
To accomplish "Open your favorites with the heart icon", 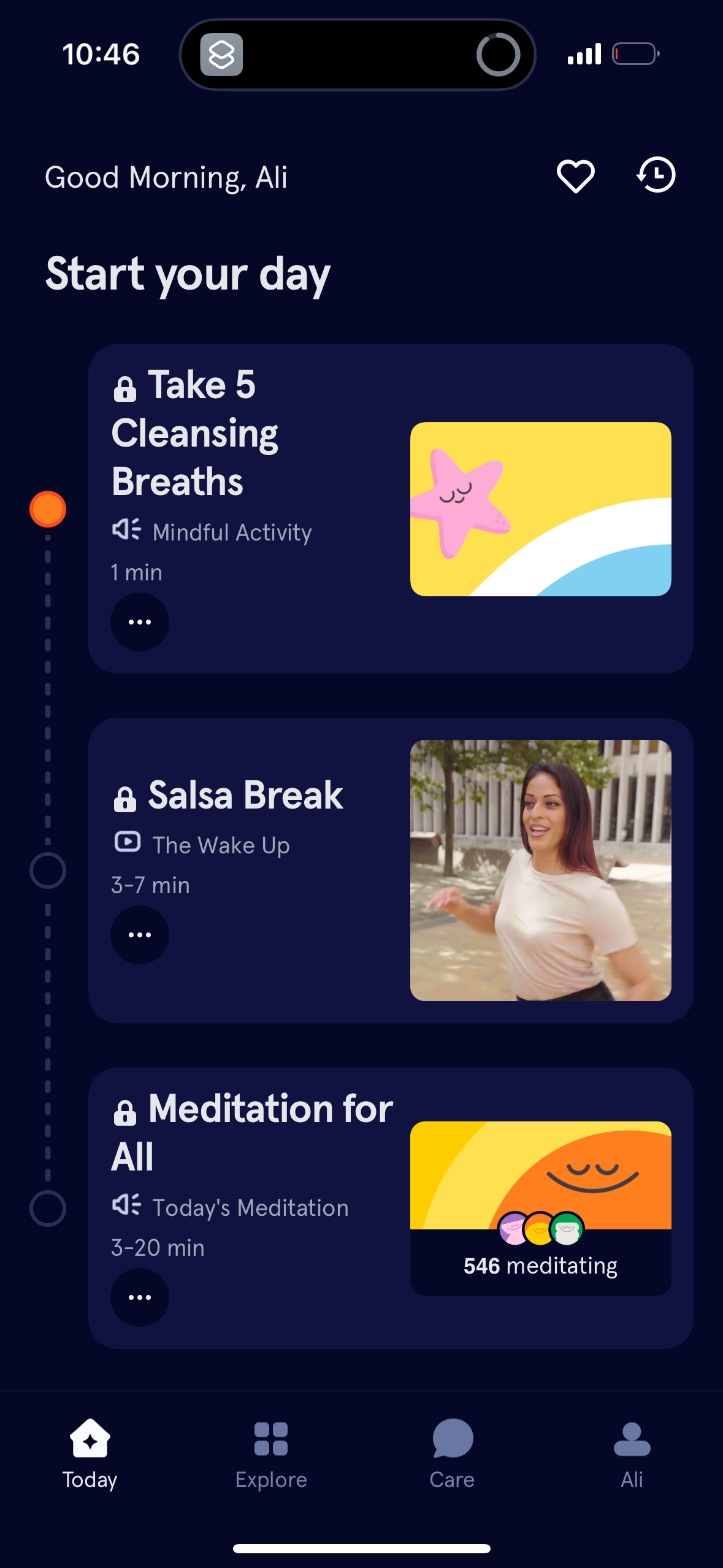I will coord(575,176).
